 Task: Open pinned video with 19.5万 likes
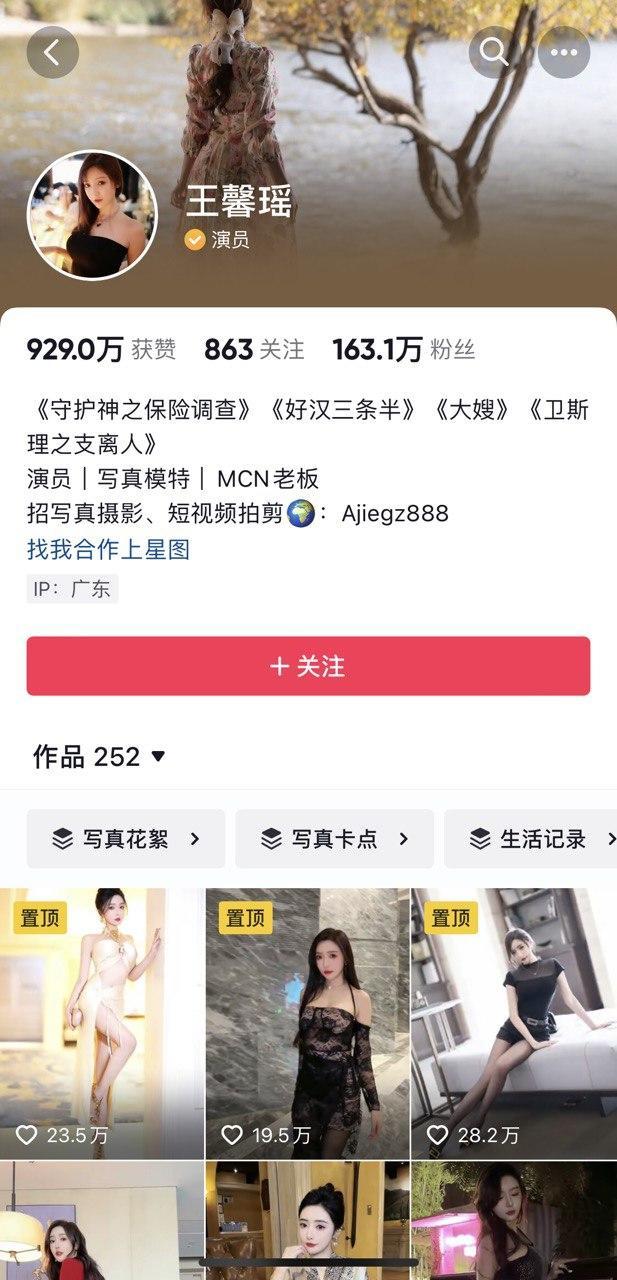[x=308, y=1022]
